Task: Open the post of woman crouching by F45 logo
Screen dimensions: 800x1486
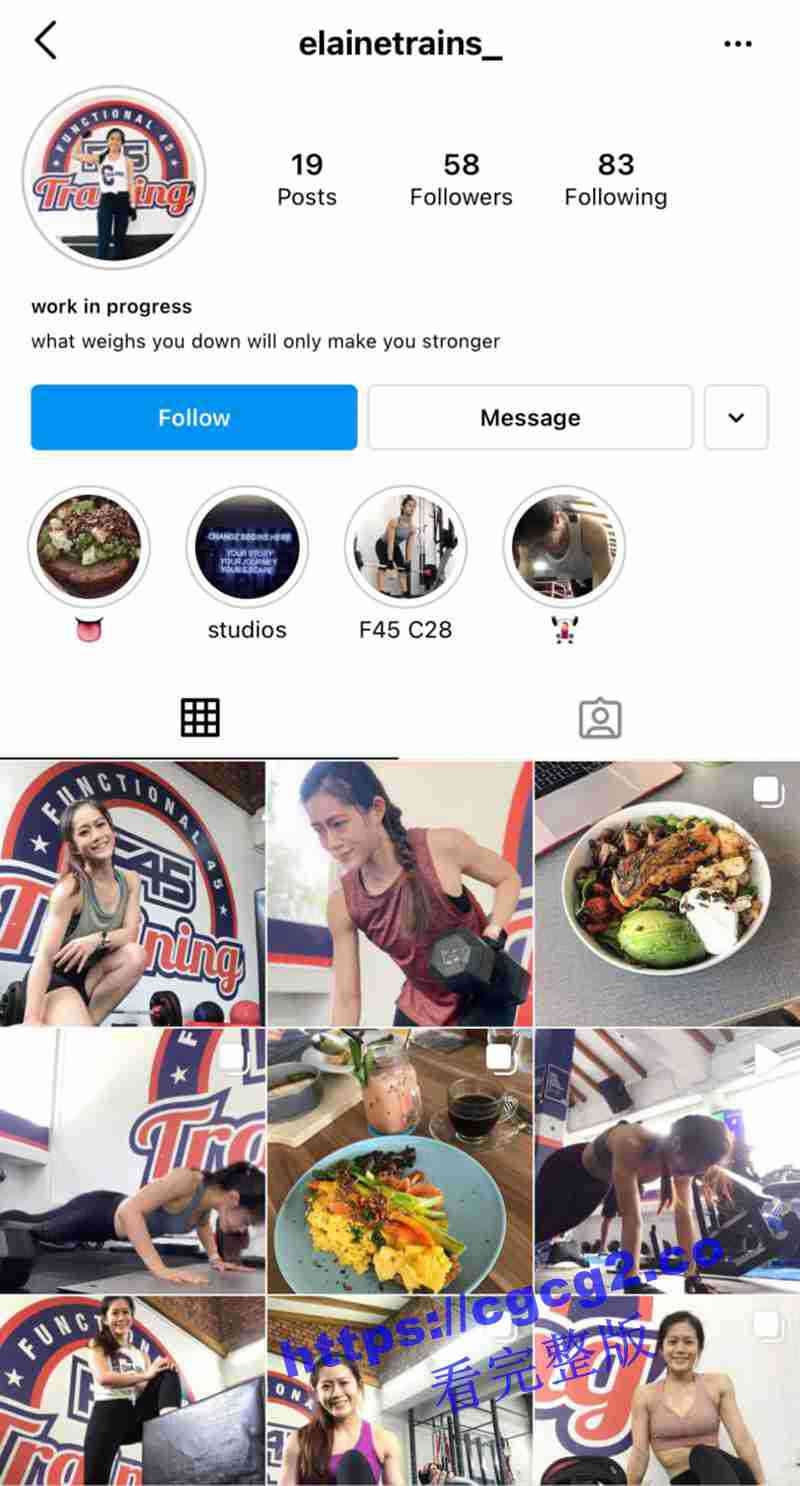Action: point(132,893)
